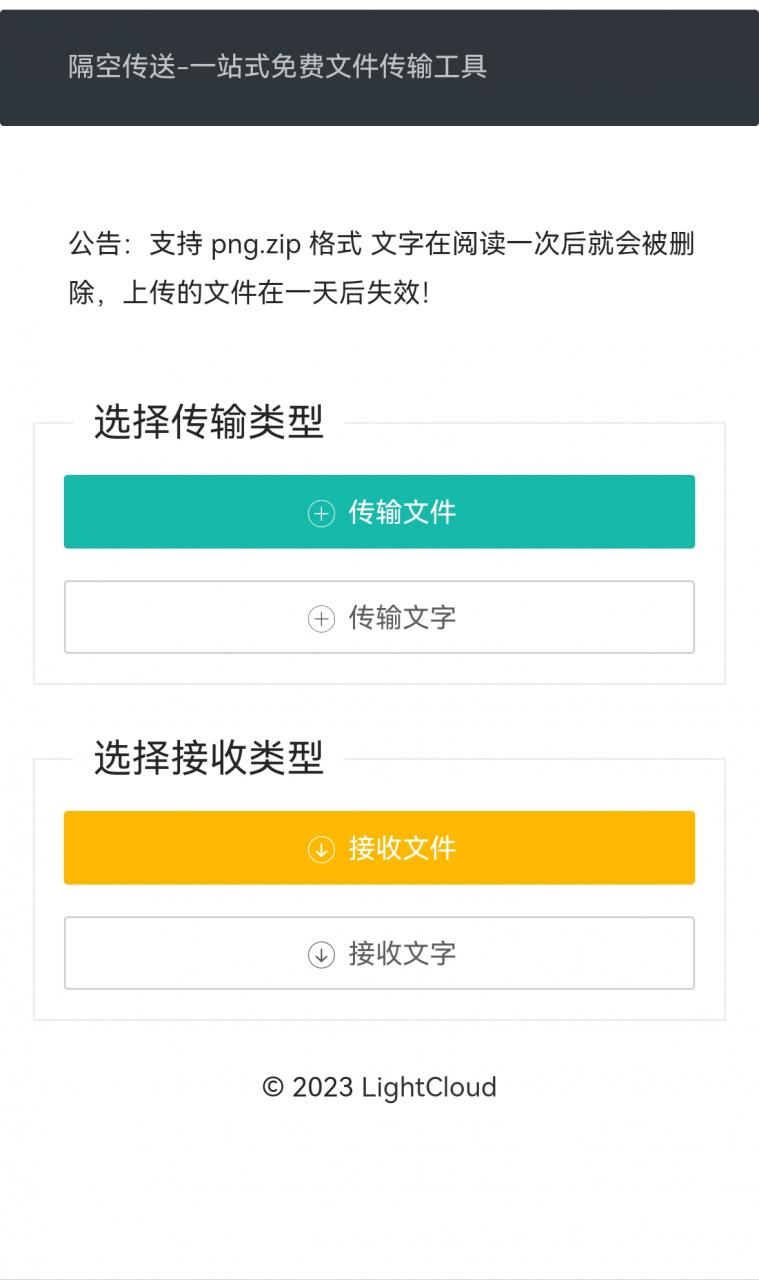Click the 传输文件 green button

[379, 511]
